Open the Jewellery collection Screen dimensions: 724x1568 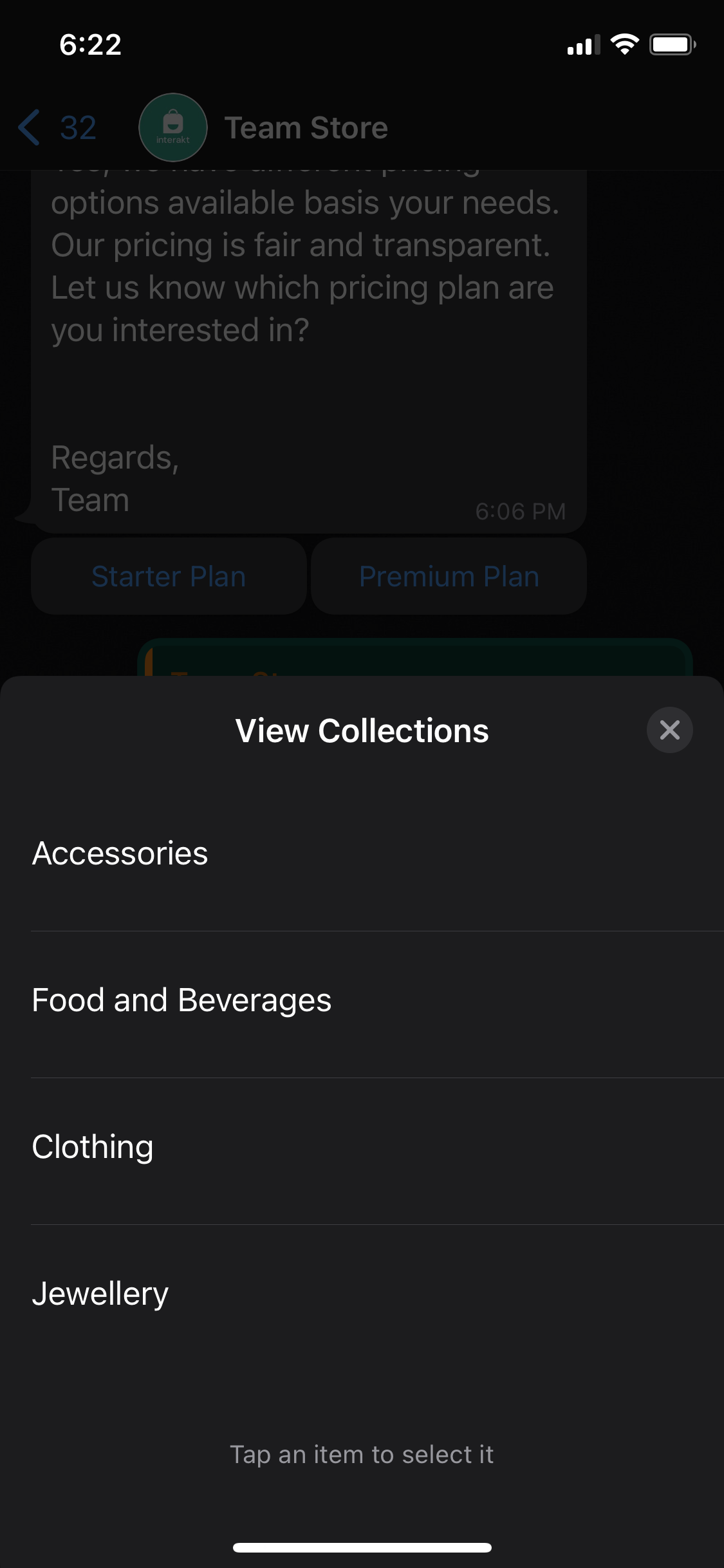click(100, 1294)
